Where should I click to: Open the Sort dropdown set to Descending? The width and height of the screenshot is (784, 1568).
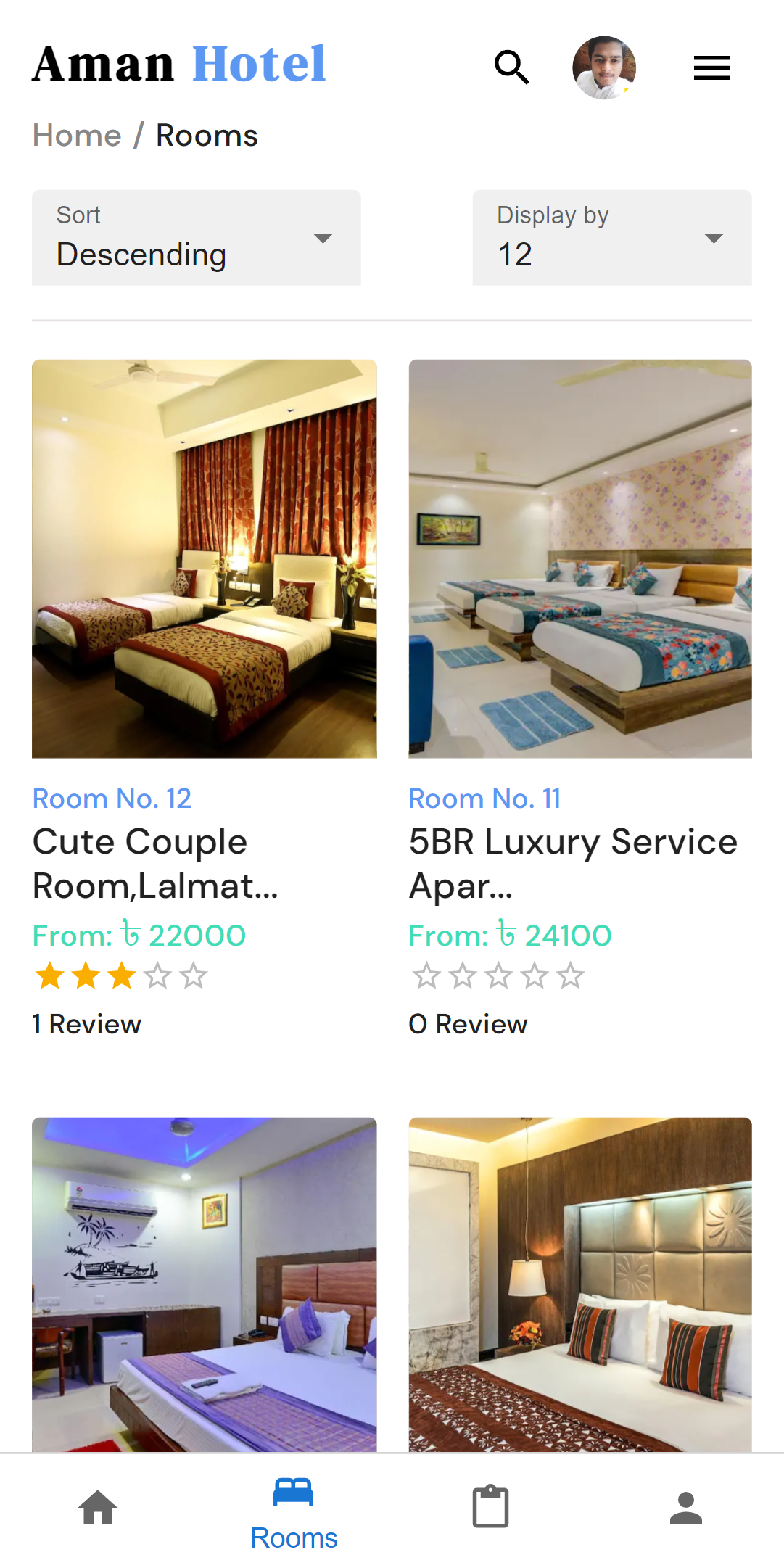coord(196,237)
